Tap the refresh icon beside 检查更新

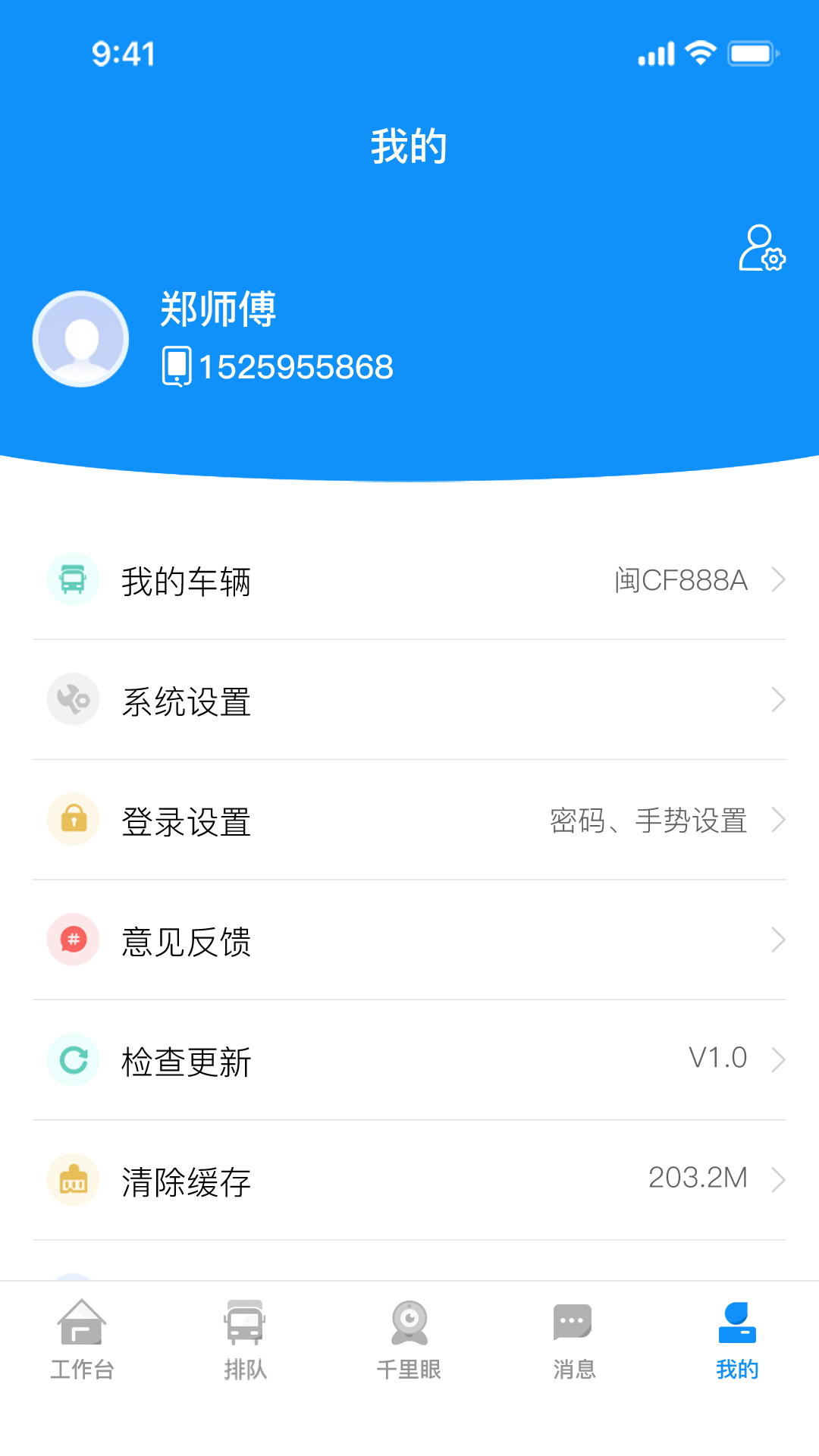click(x=73, y=1059)
